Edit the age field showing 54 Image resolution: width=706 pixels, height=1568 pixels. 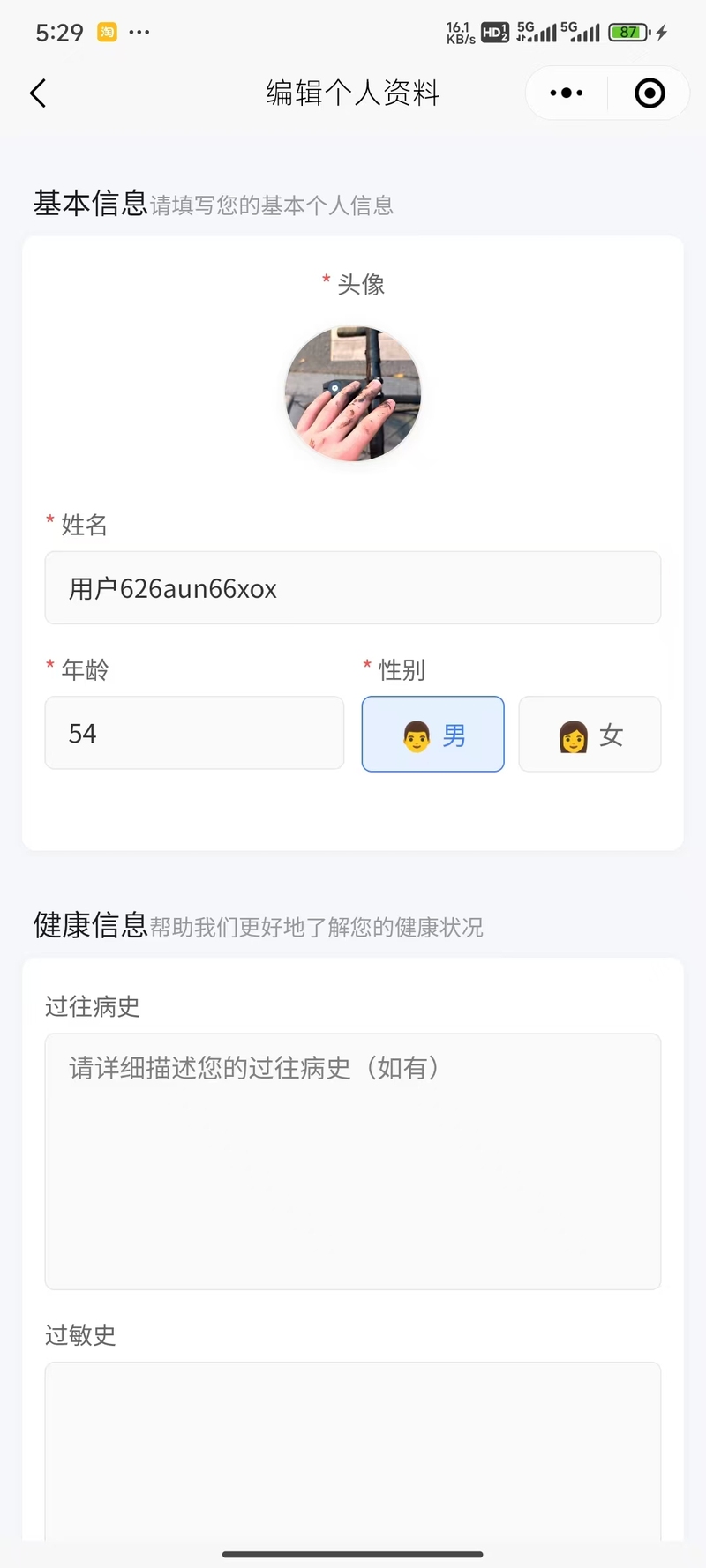[194, 734]
